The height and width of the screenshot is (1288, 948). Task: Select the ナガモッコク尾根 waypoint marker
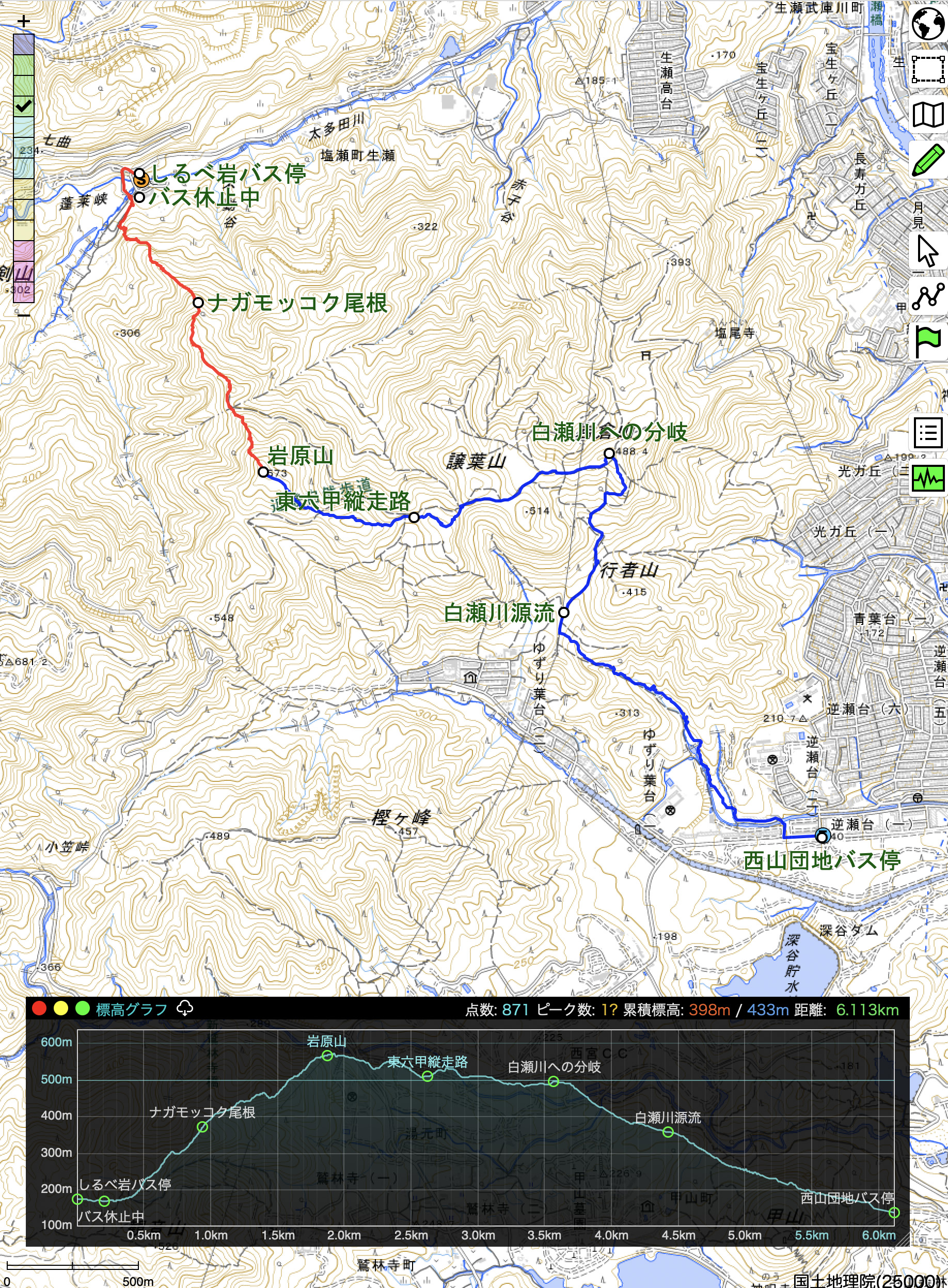tap(198, 303)
